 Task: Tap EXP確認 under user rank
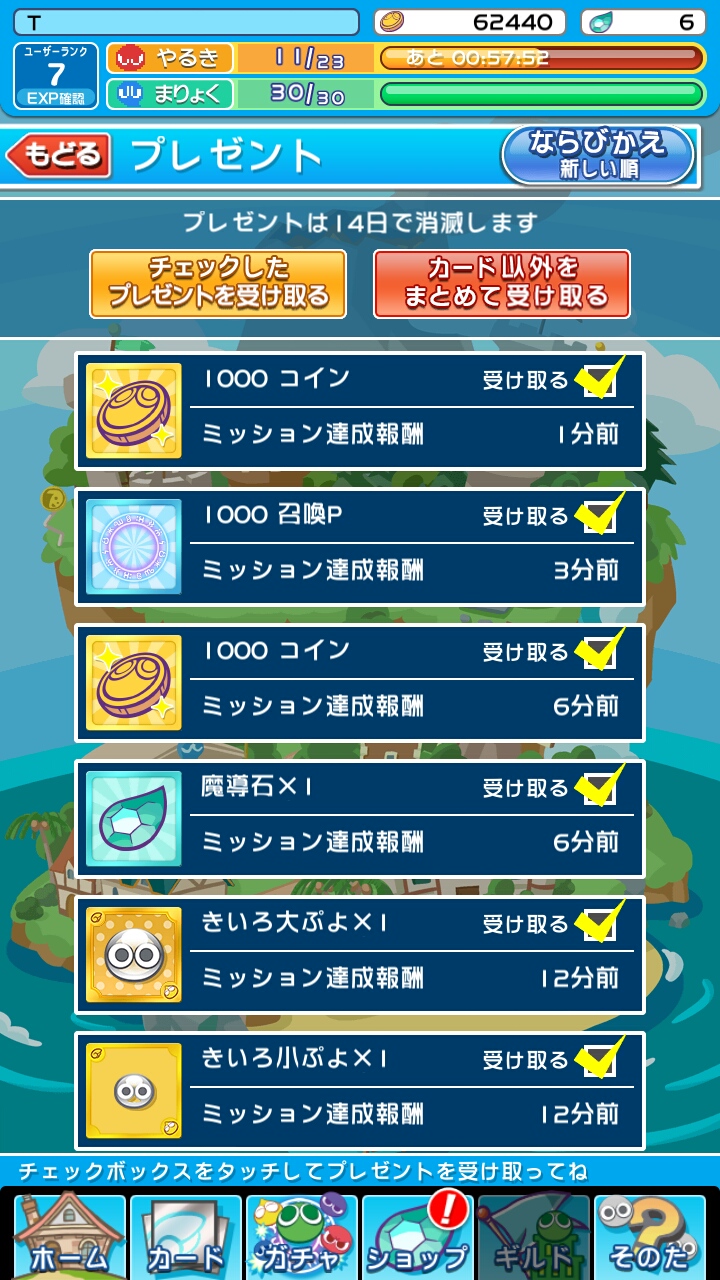pyautogui.click(x=56, y=98)
